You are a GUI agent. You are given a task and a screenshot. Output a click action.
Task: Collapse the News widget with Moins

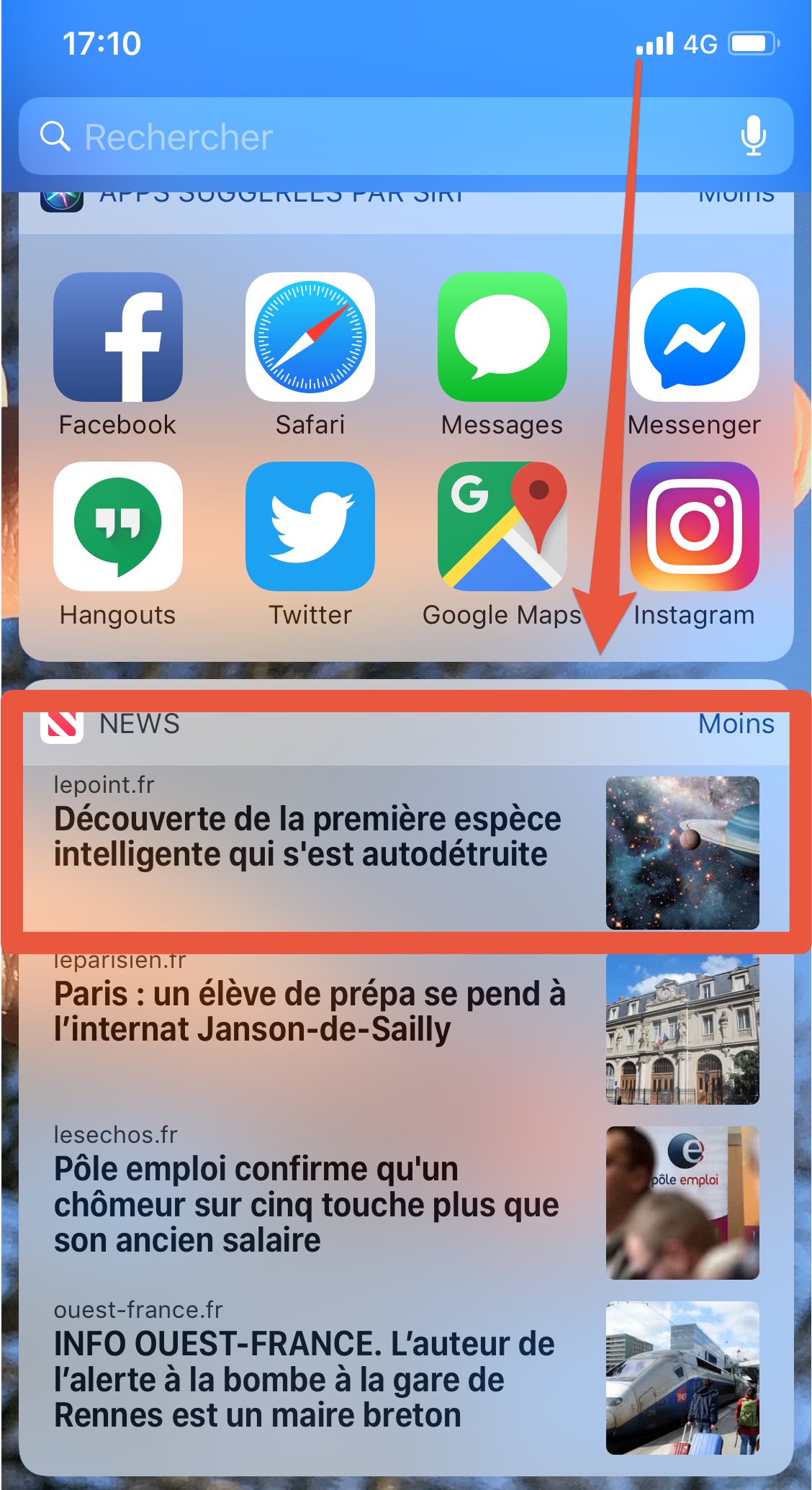736,724
